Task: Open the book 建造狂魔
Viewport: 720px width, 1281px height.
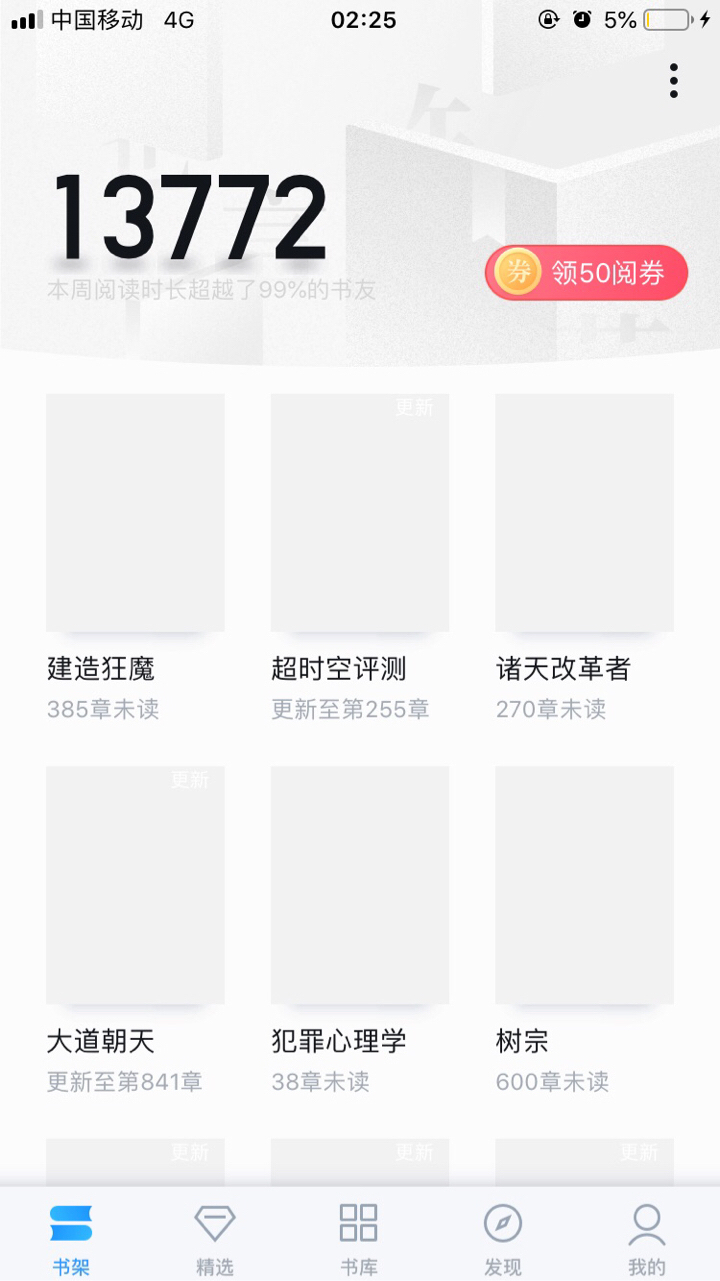Action: [135, 513]
